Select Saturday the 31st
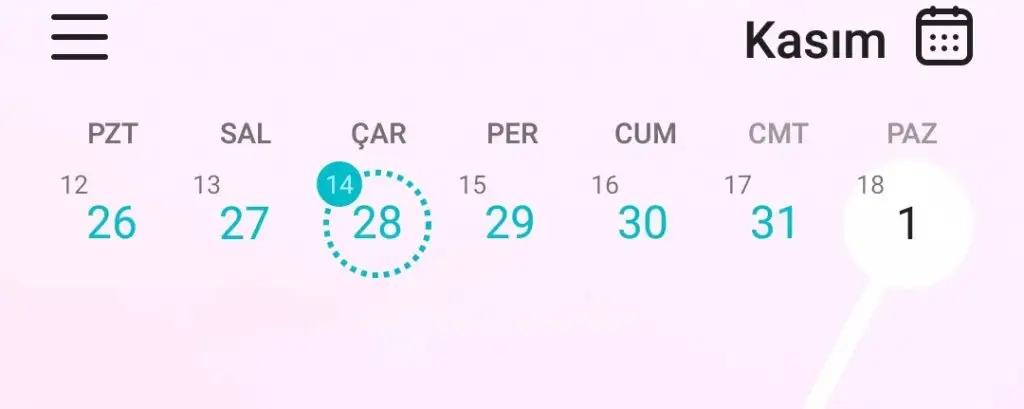The width and height of the screenshot is (1024, 409). coord(774,224)
